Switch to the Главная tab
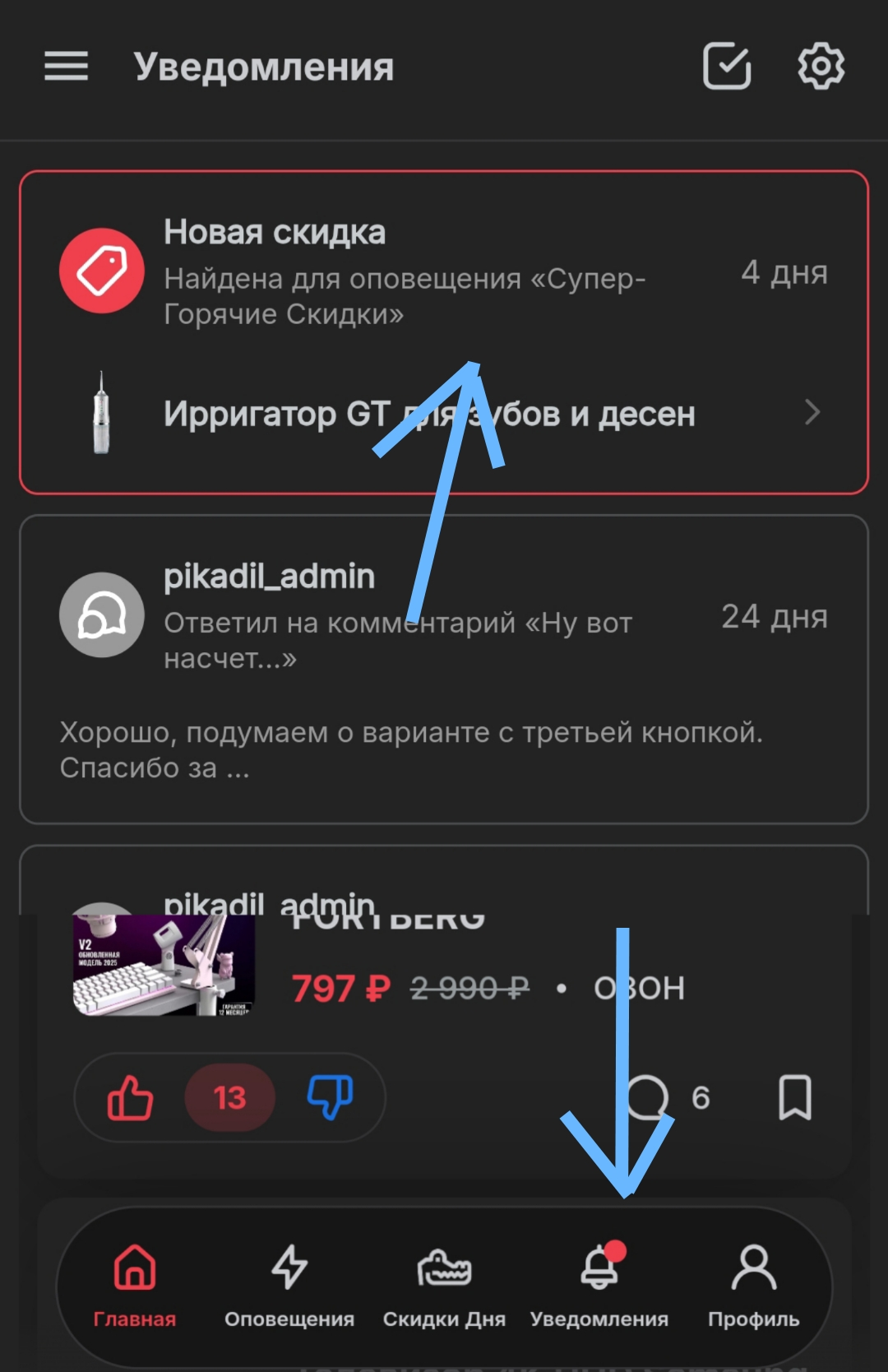The width and height of the screenshot is (888, 1372). [x=135, y=1285]
